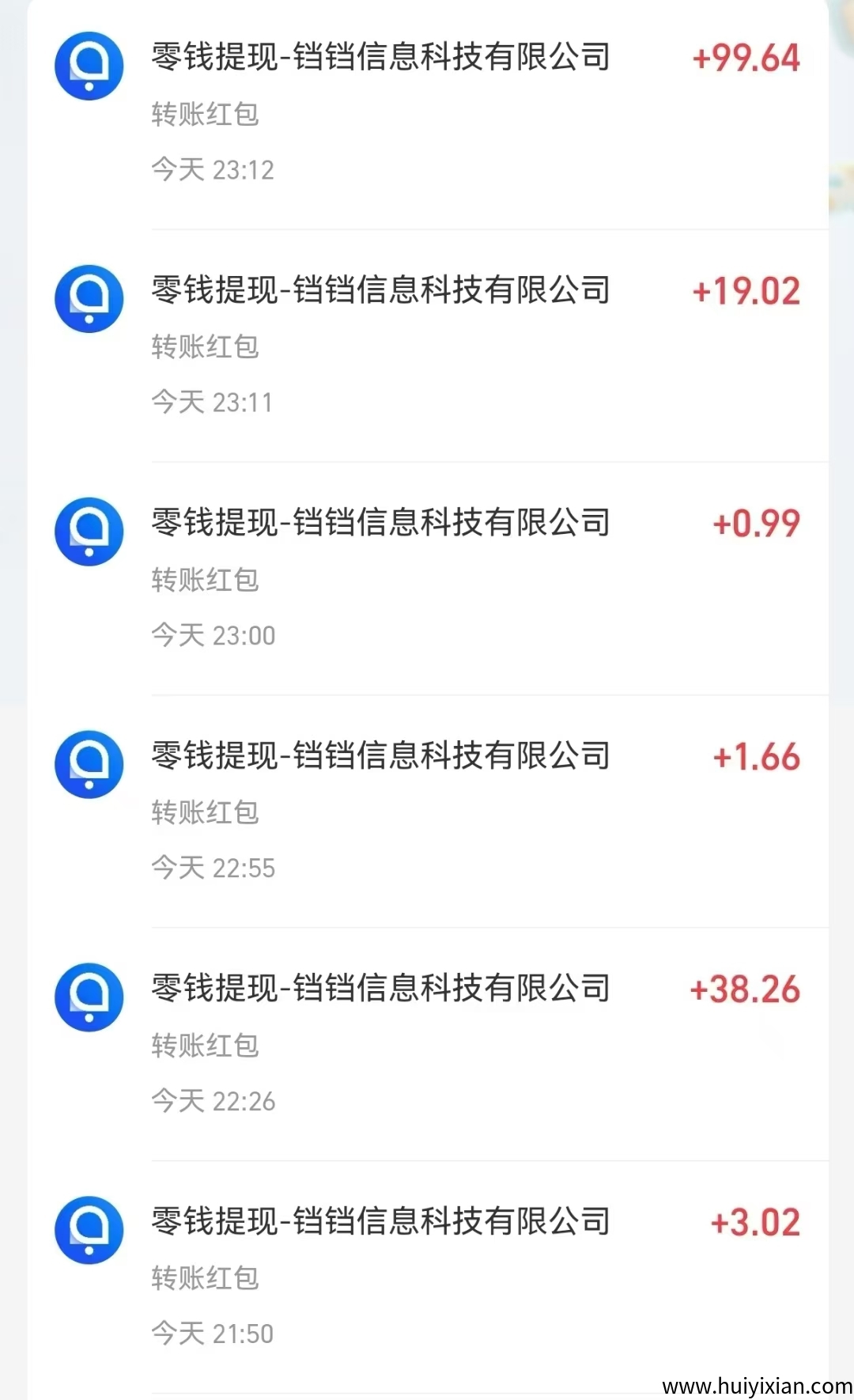Click the 今天 23:00 timestamp

click(214, 635)
